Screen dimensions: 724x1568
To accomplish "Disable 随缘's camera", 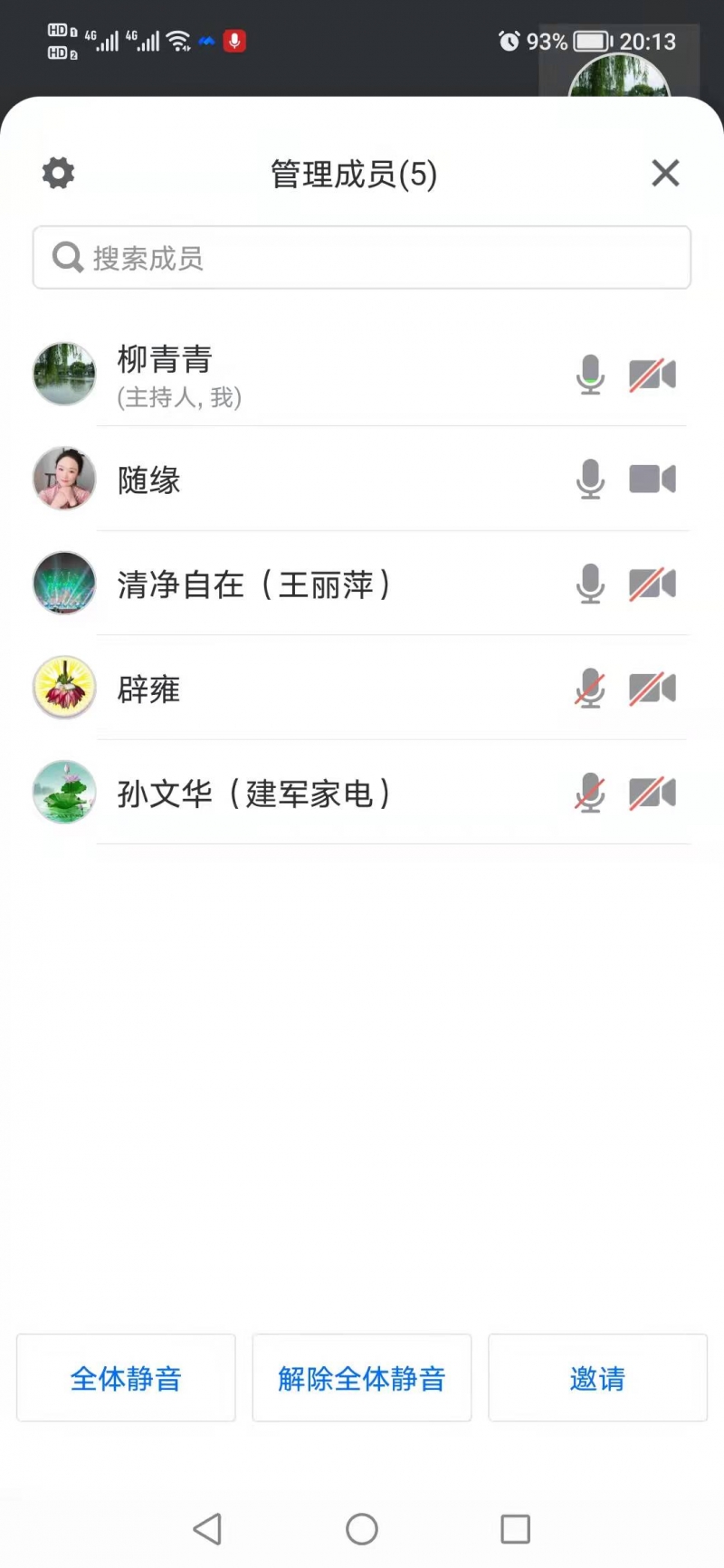I will pyautogui.click(x=653, y=479).
